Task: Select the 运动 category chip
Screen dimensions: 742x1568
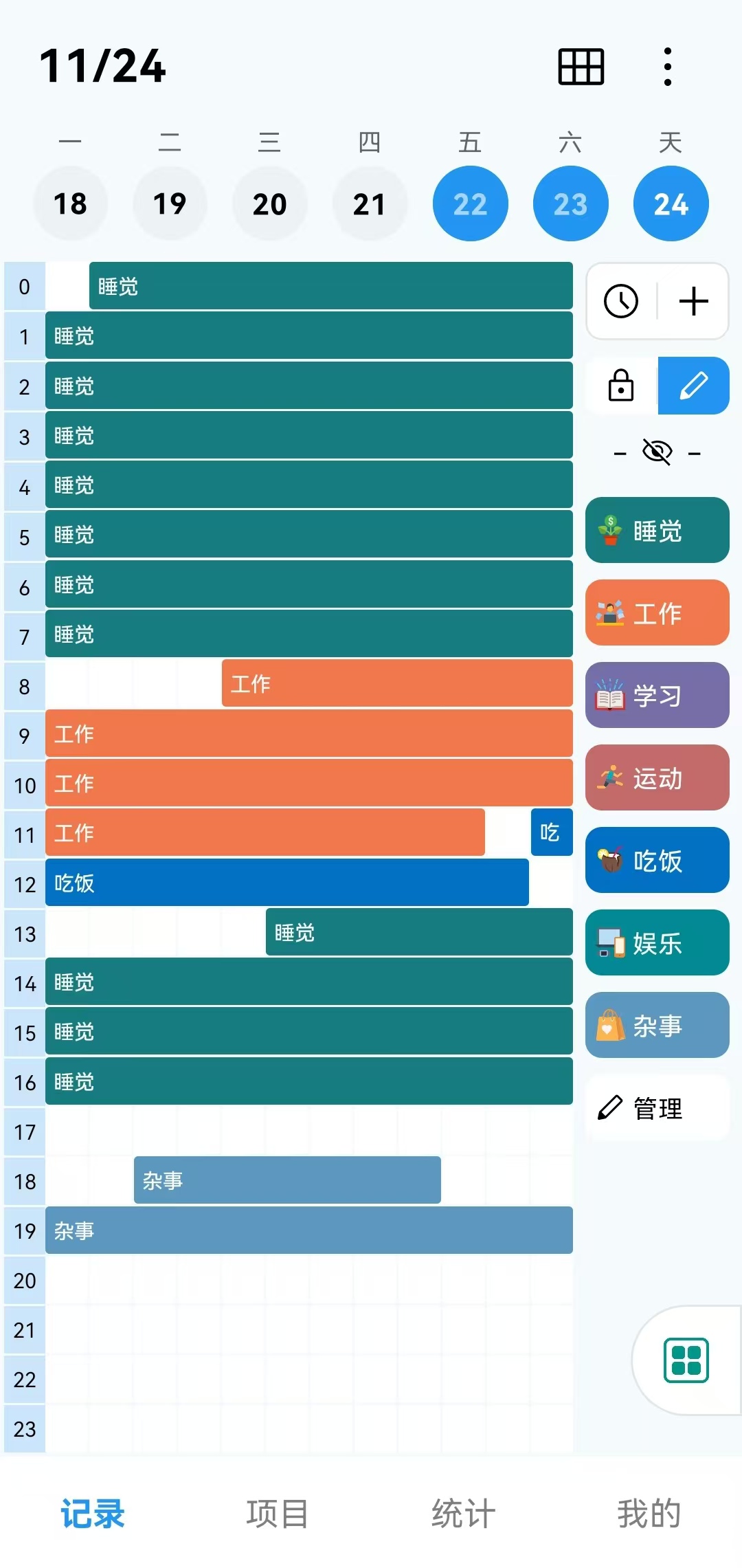Action: (x=657, y=778)
